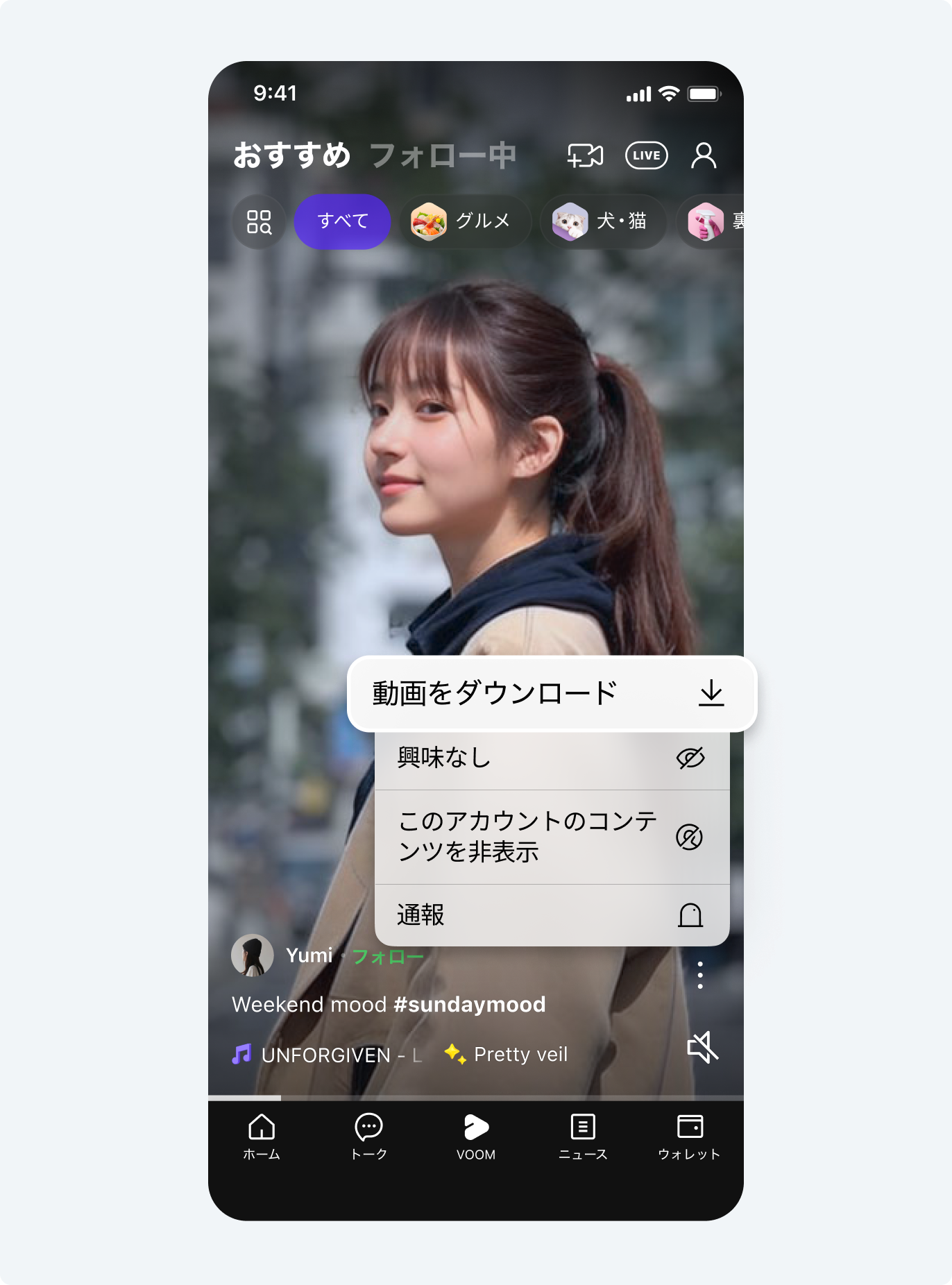Open the UNFORGIVEN music track
This screenshot has width=952, height=1285.
coord(328,1055)
